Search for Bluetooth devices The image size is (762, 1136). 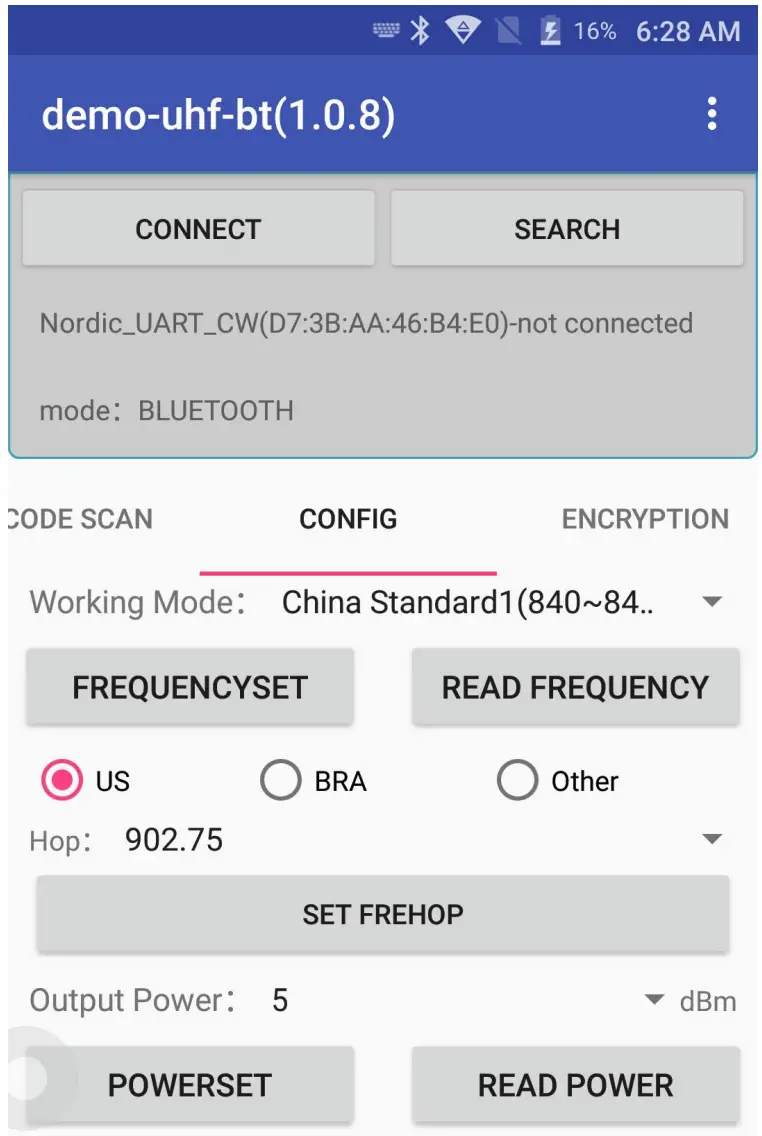click(567, 229)
